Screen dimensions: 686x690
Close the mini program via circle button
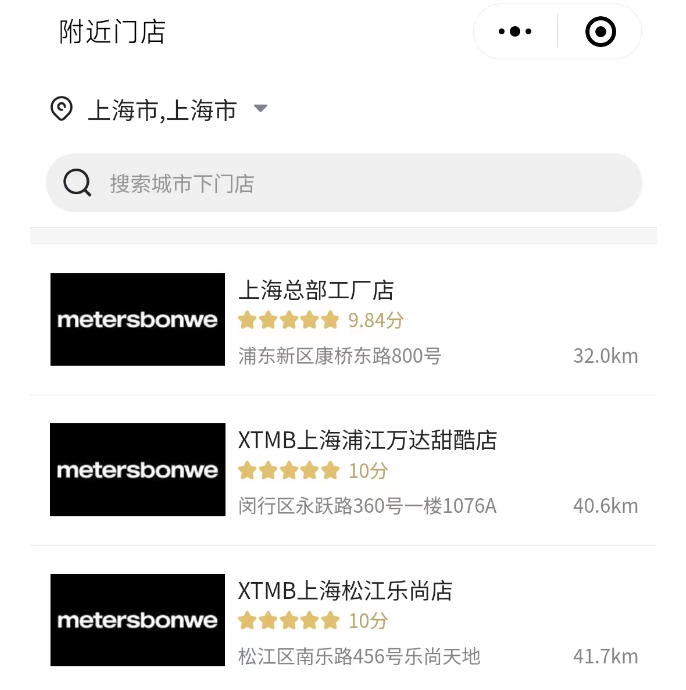[x=600, y=32]
